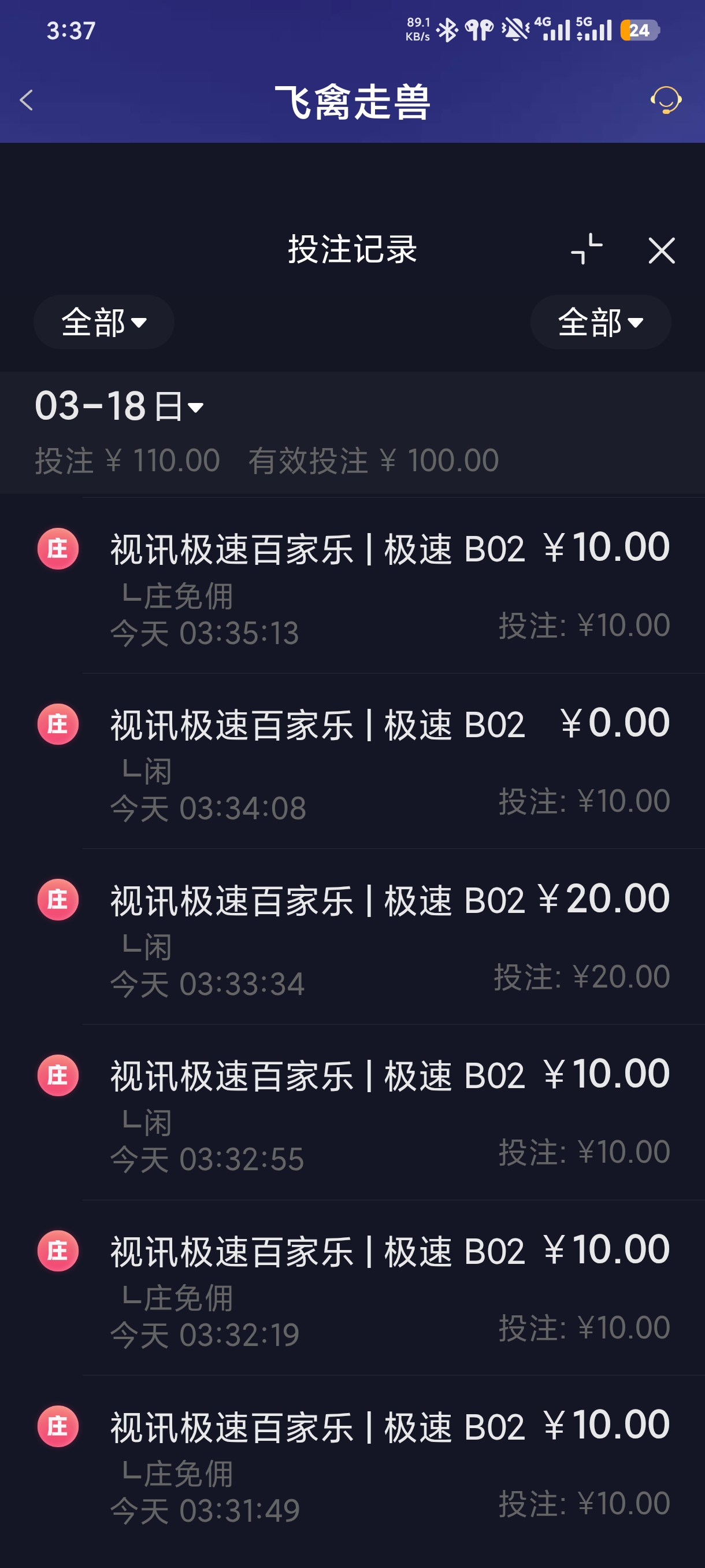Close the 投注记录 panel

pos(661,251)
